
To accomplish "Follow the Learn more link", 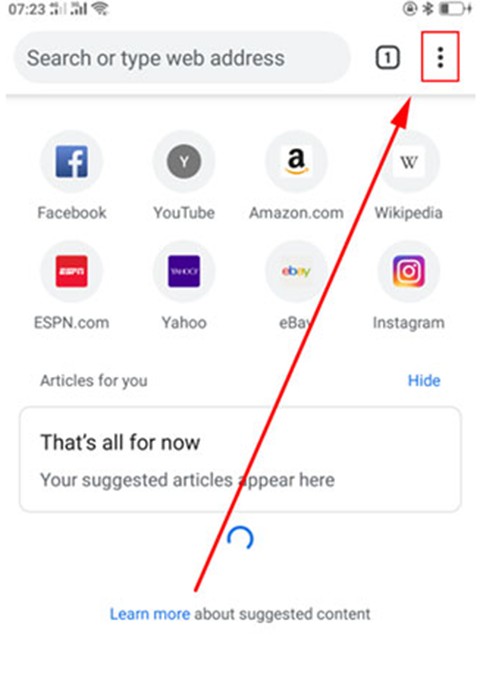I will 149,614.
